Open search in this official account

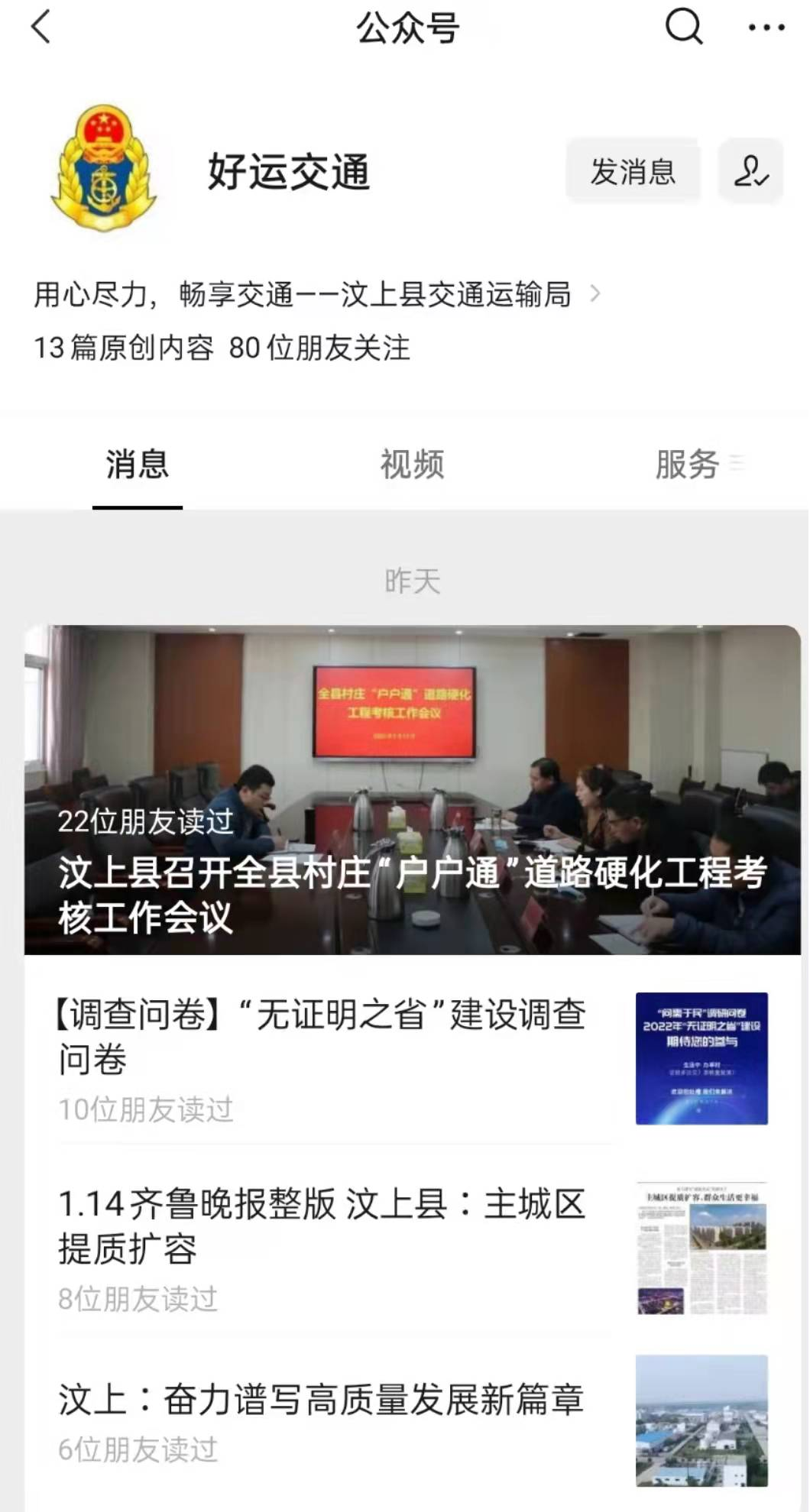pos(684,28)
